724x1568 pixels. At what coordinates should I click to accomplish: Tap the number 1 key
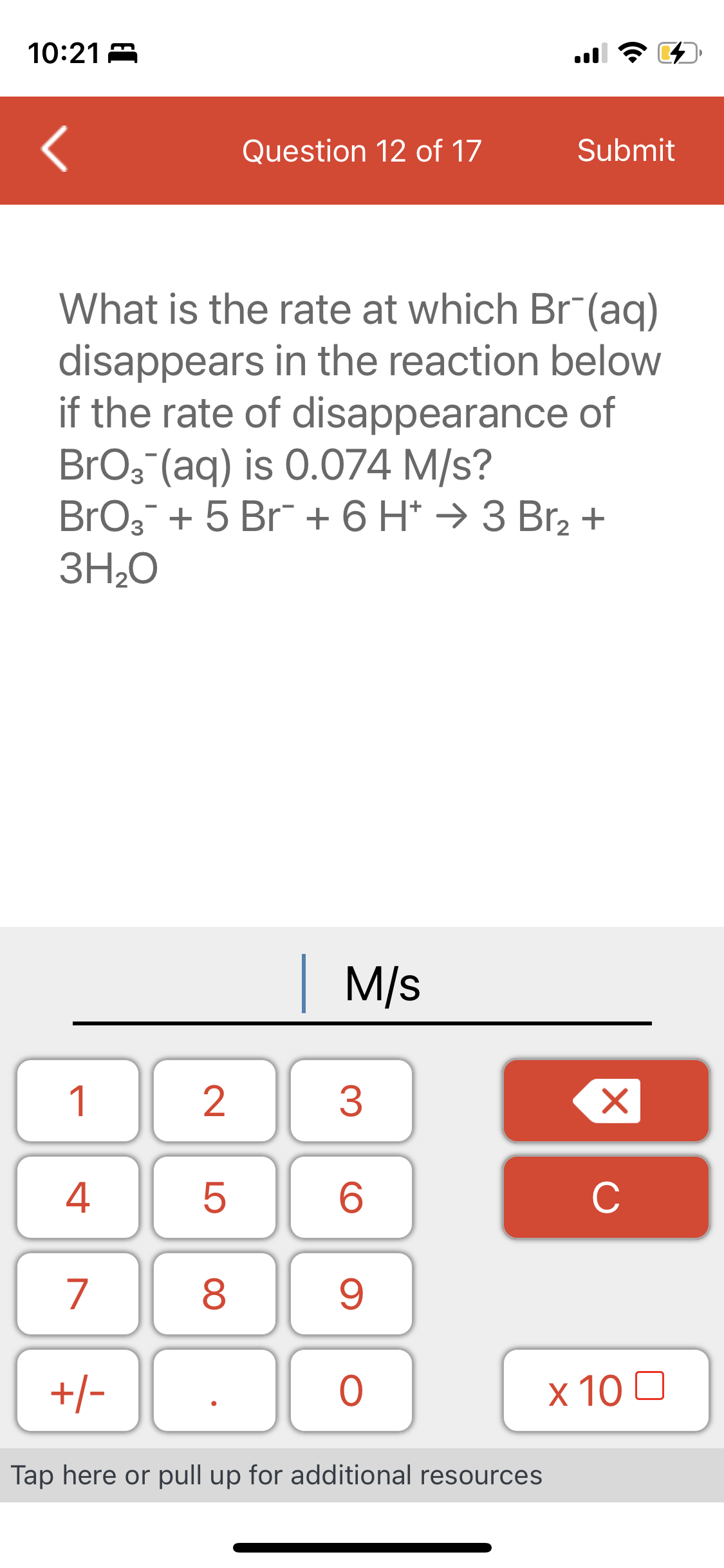pos(77,1101)
